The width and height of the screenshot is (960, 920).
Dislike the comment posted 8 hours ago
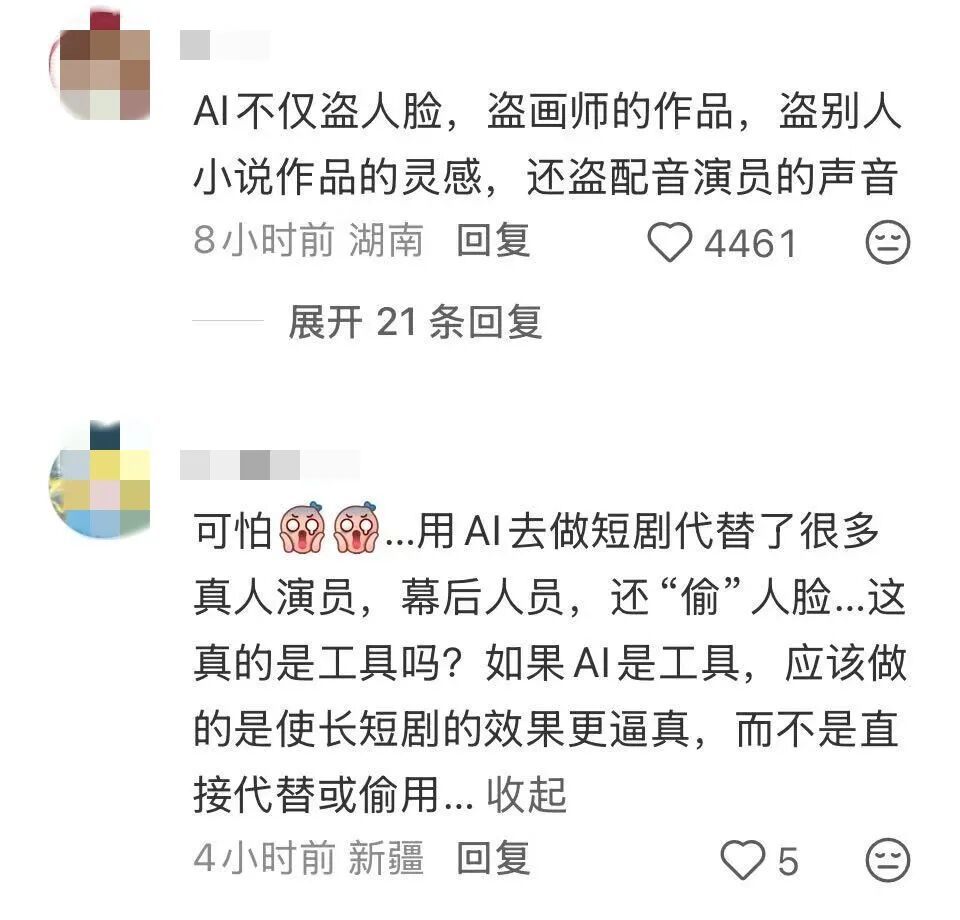click(887, 243)
